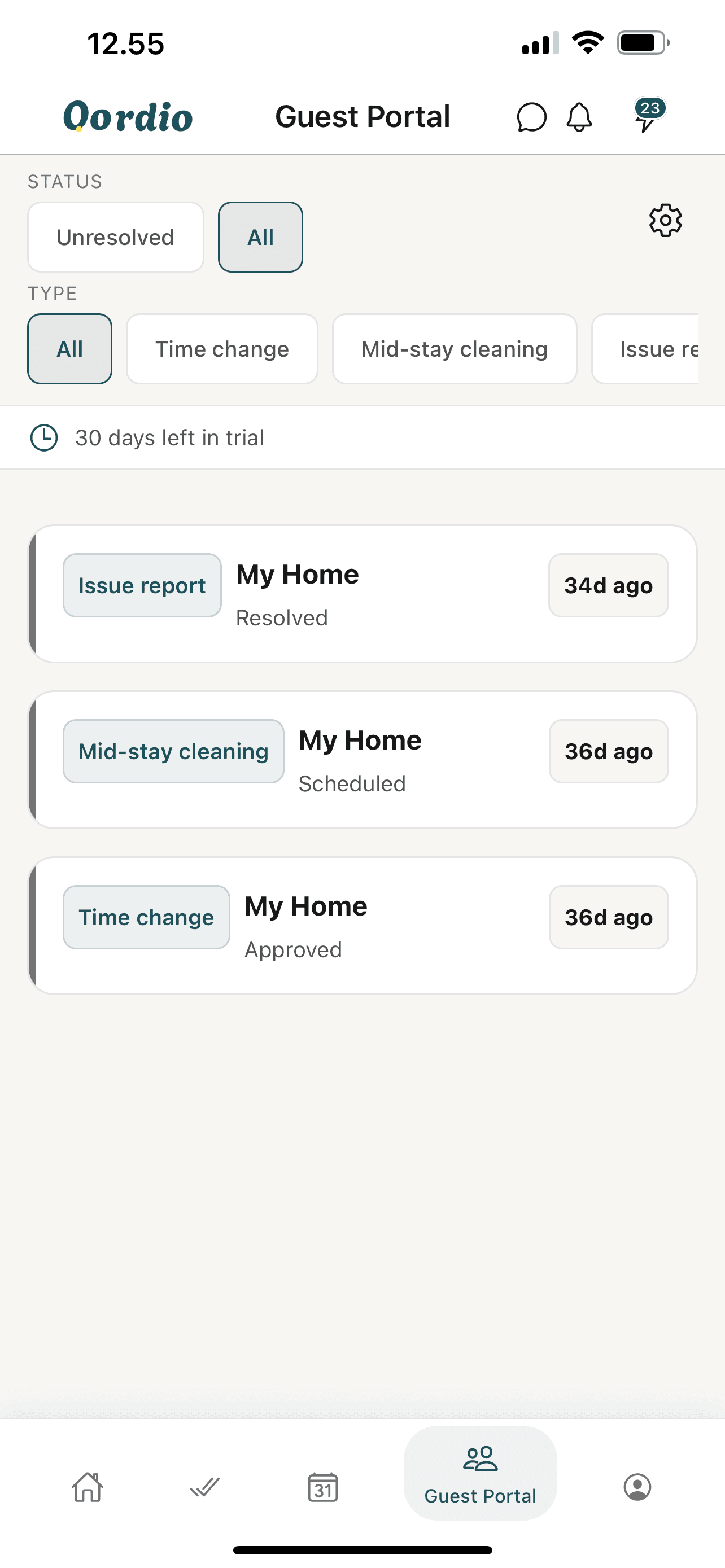Go to the Home screen via house icon

click(x=88, y=1488)
